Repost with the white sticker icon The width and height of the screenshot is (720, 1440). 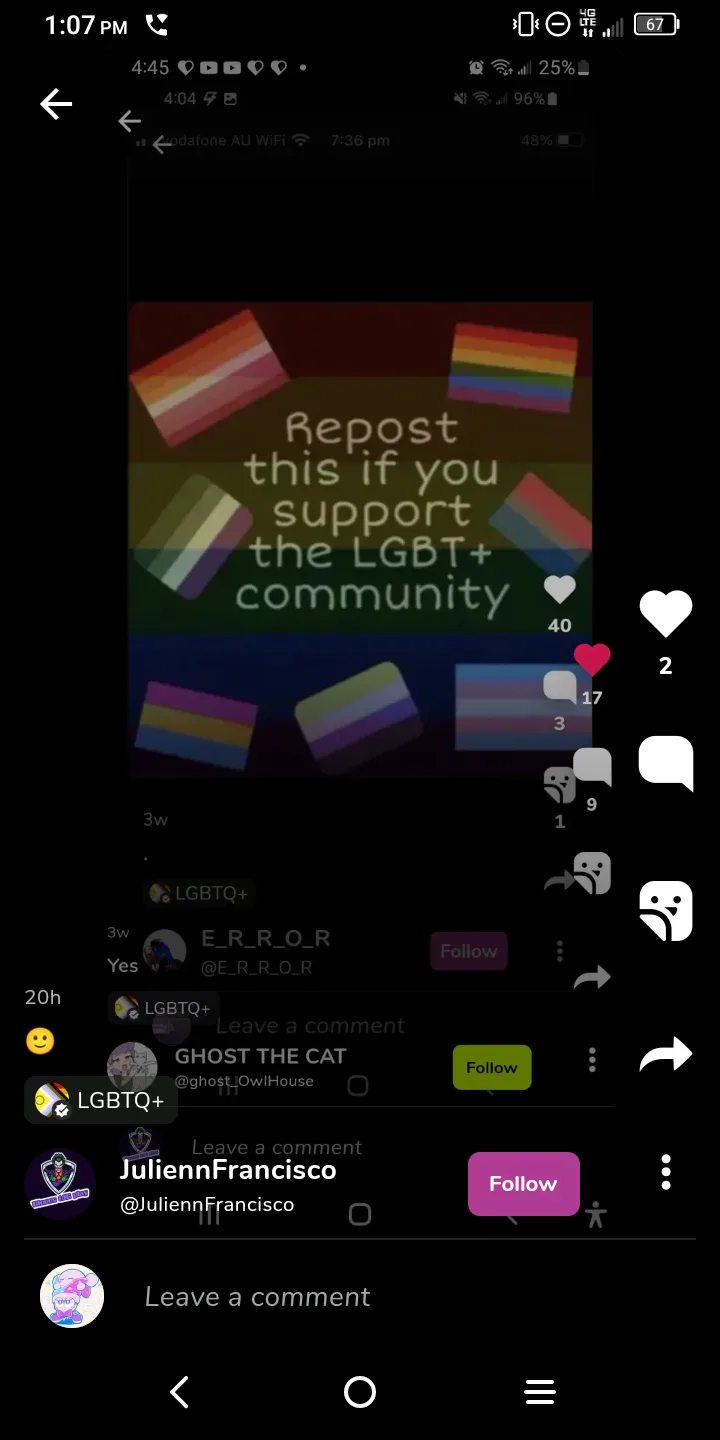[666, 910]
